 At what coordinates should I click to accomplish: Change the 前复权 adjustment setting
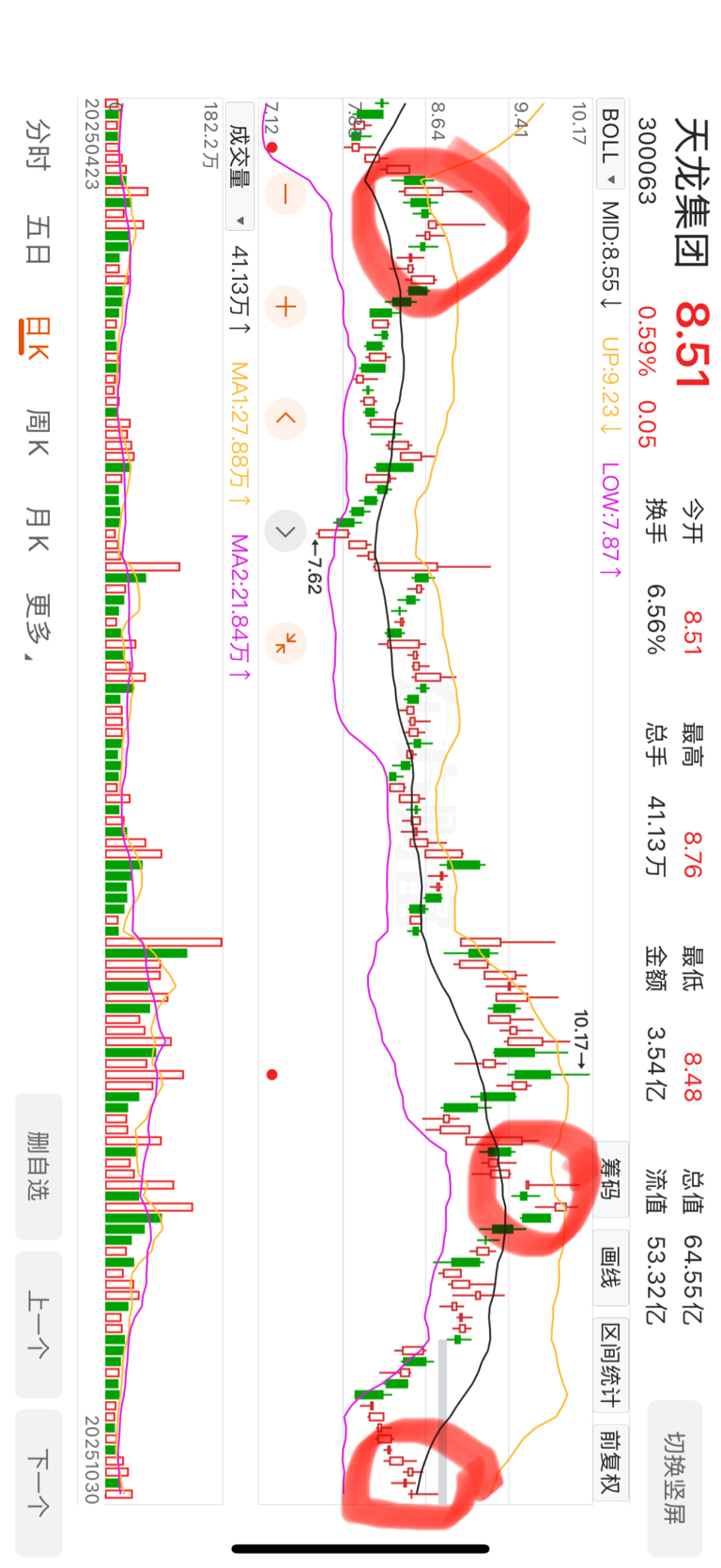point(611,1461)
